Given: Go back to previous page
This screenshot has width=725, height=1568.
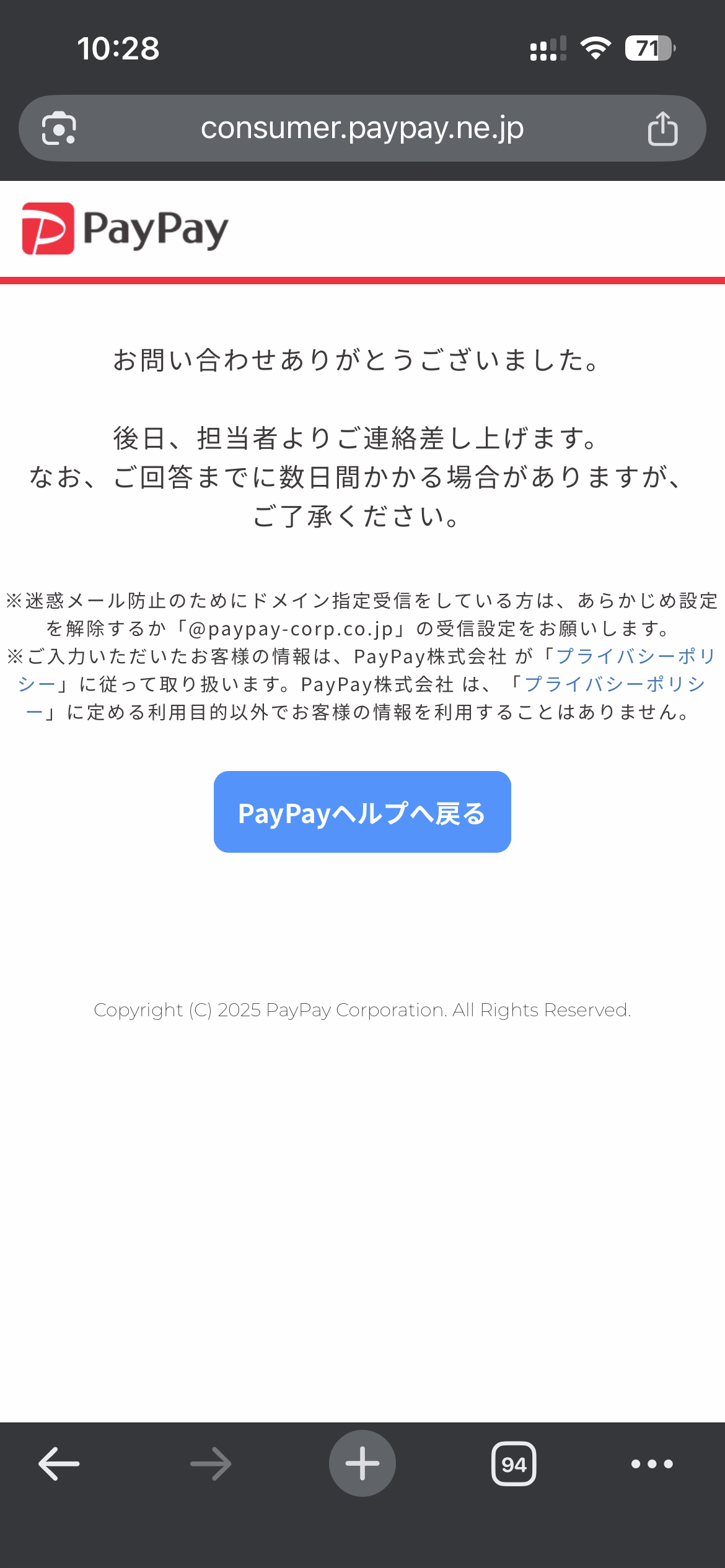Looking at the screenshot, I should pos(59,1464).
